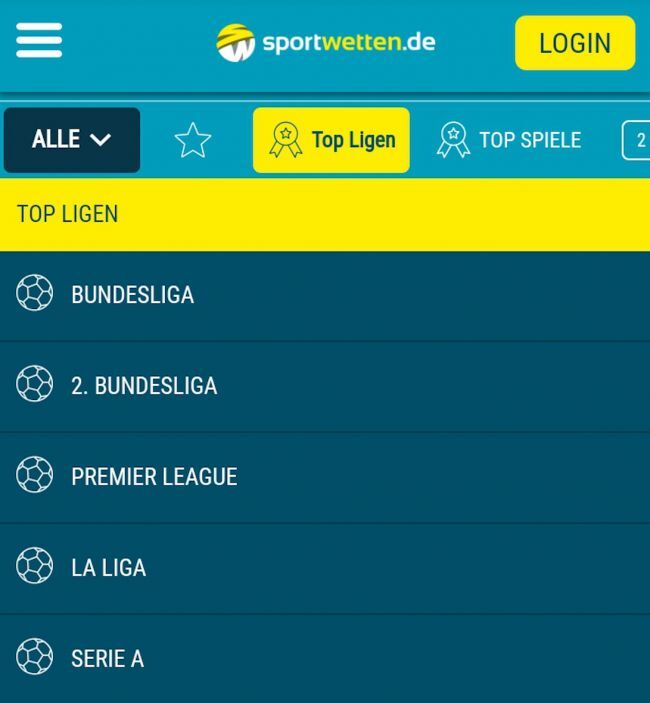Expand the ALLE sports dropdown
Viewport: 650px width, 703px height.
(72, 140)
